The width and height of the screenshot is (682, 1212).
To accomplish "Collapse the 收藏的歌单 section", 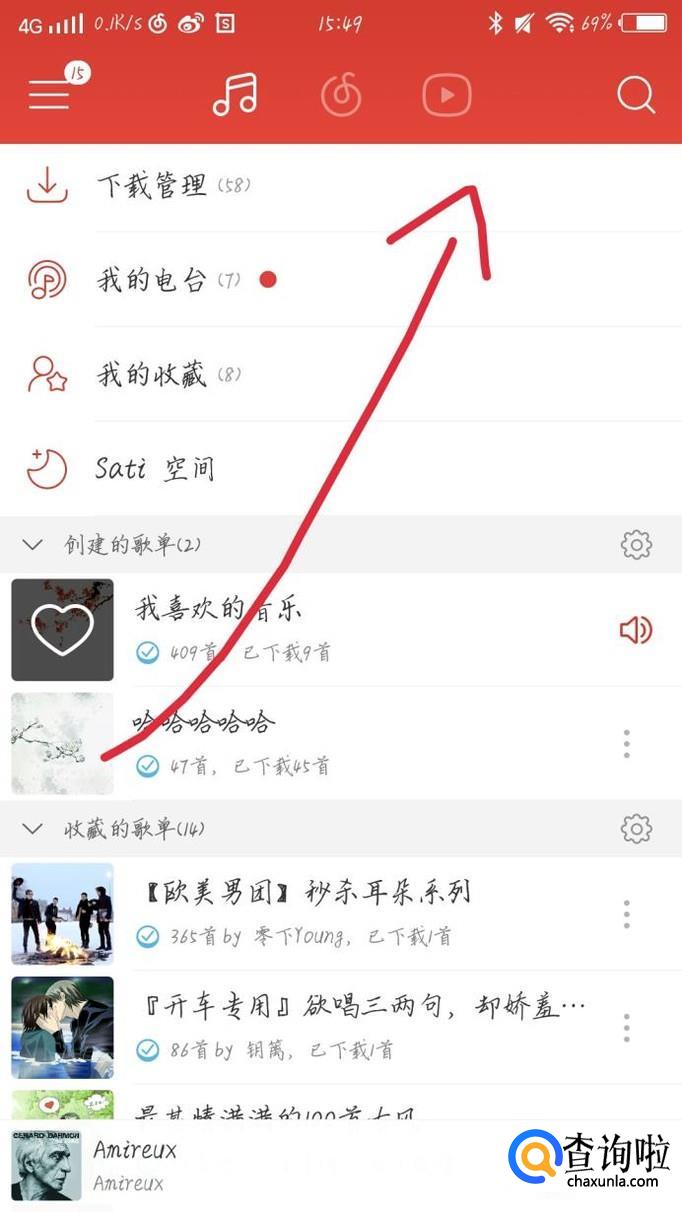I will [x=33, y=829].
